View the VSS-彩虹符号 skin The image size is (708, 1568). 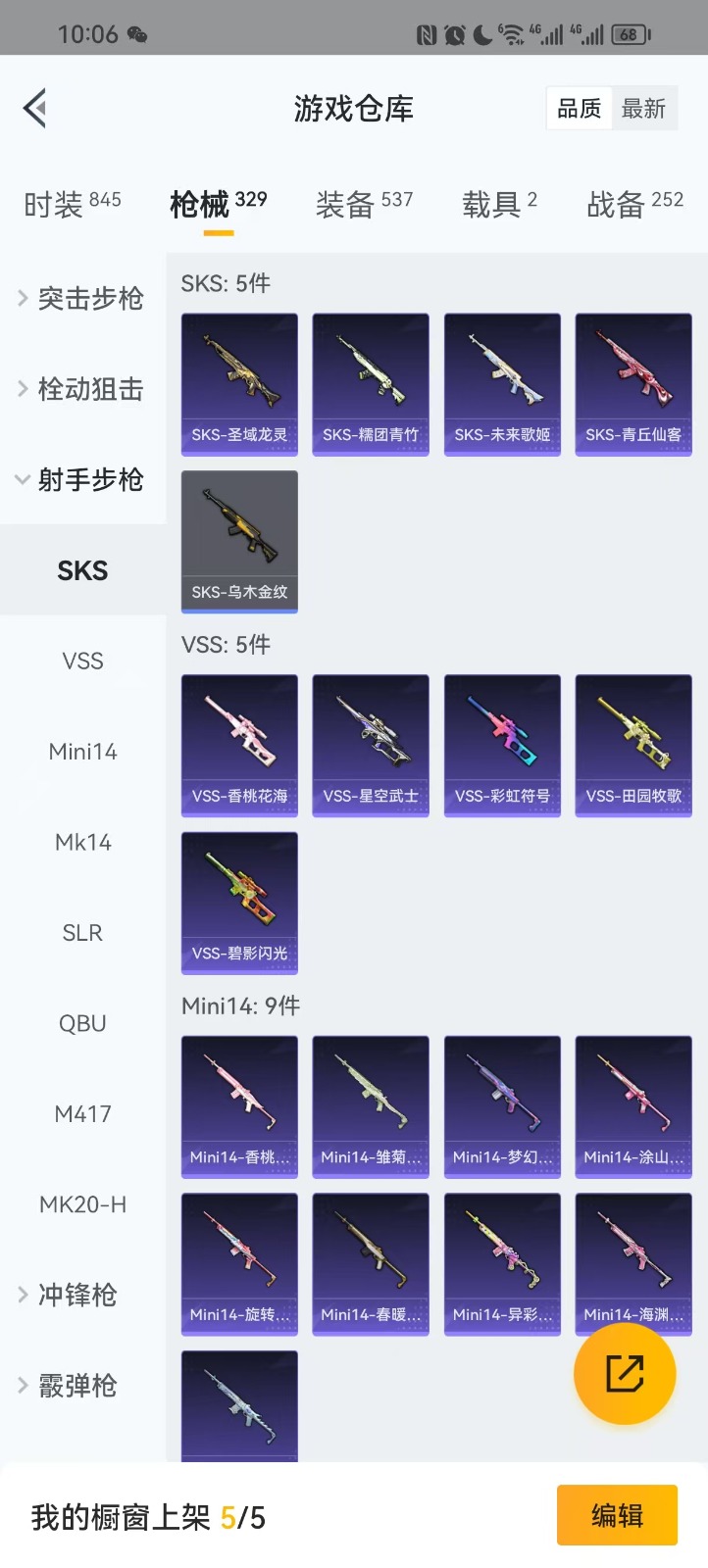502,745
